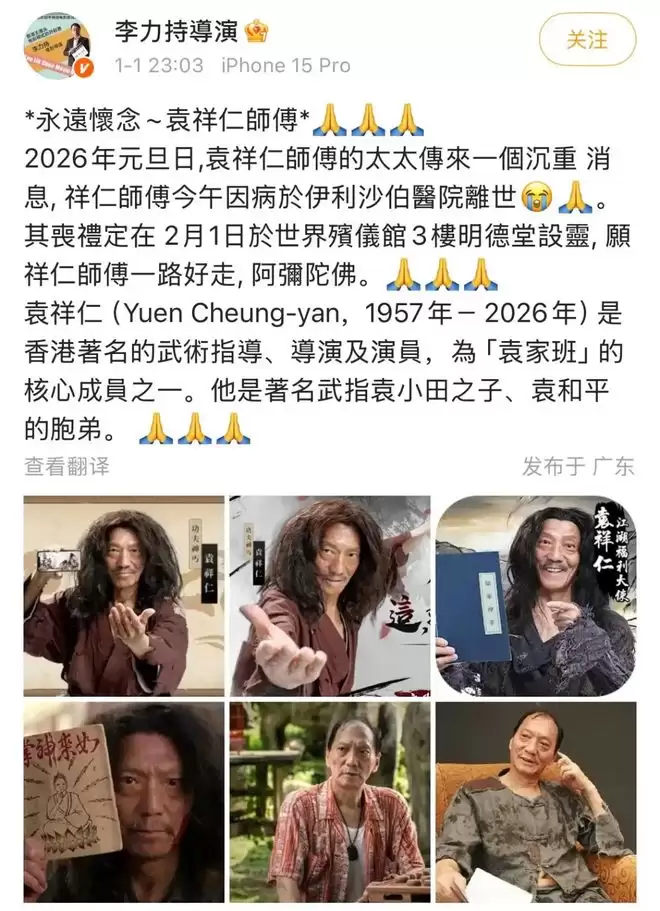Follow 李力持導演 with the 关注 button
660x911 pixels.
click(x=587, y=40)
